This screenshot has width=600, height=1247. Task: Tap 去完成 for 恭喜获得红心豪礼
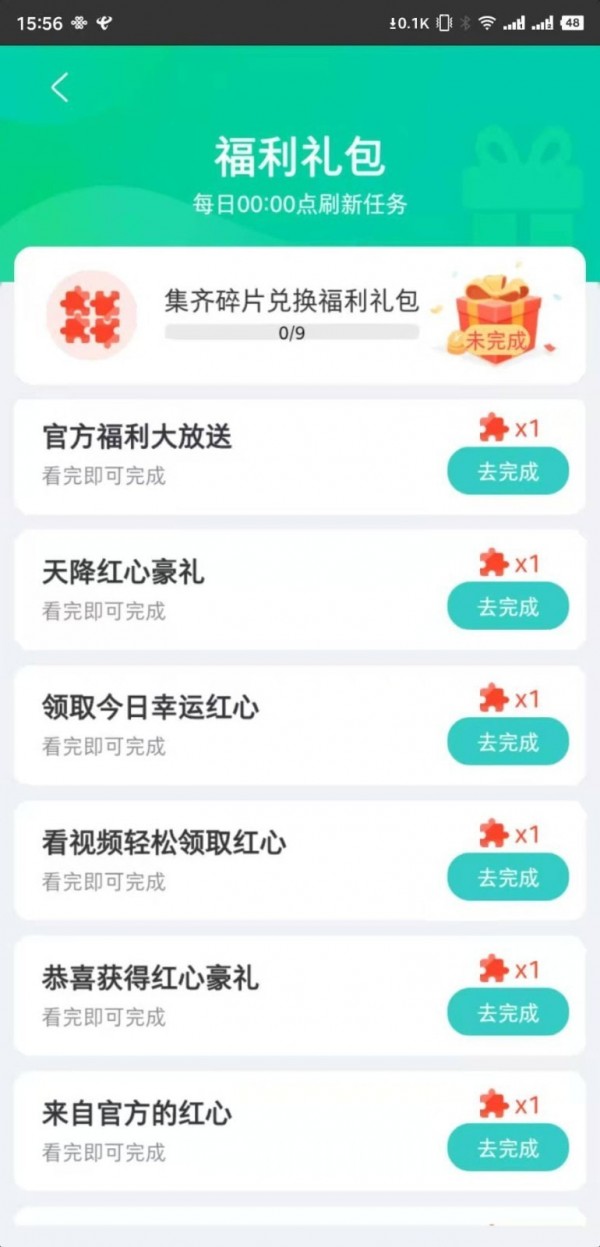(508, 1012)
